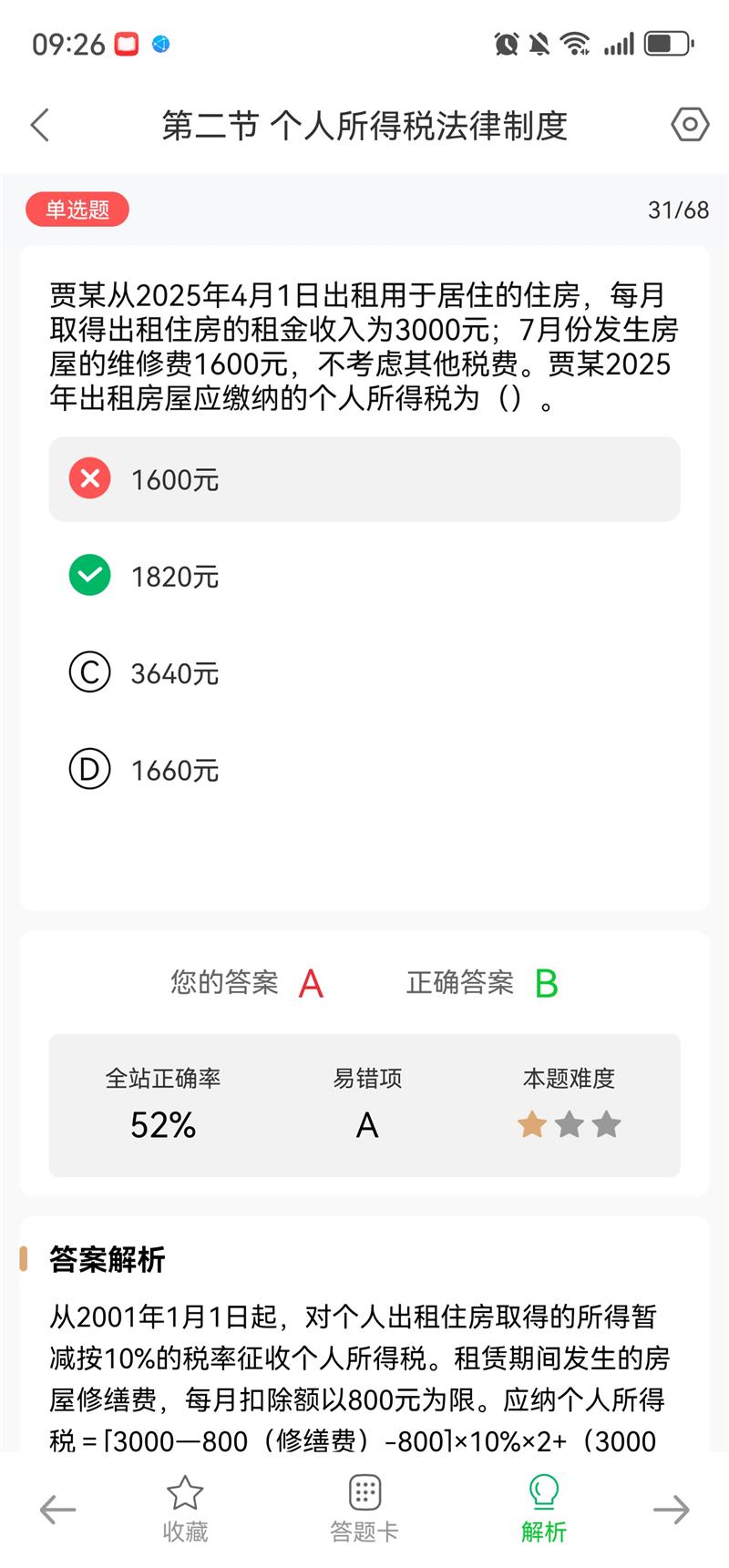The width and height of the screenshot is (729, 1568).
Task: Toggle the 解析 explanation view
Action: (x=544, y=1509)
